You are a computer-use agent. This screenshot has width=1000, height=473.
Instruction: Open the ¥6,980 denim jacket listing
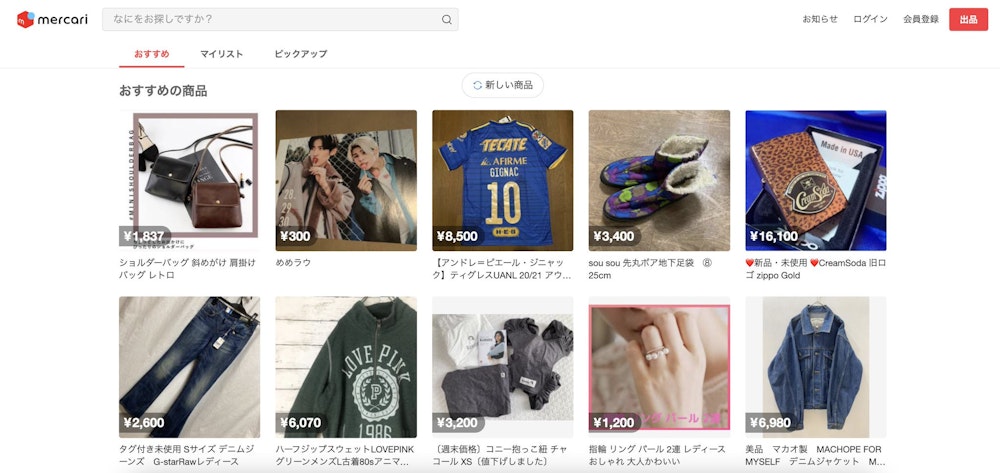coord(815,366)
